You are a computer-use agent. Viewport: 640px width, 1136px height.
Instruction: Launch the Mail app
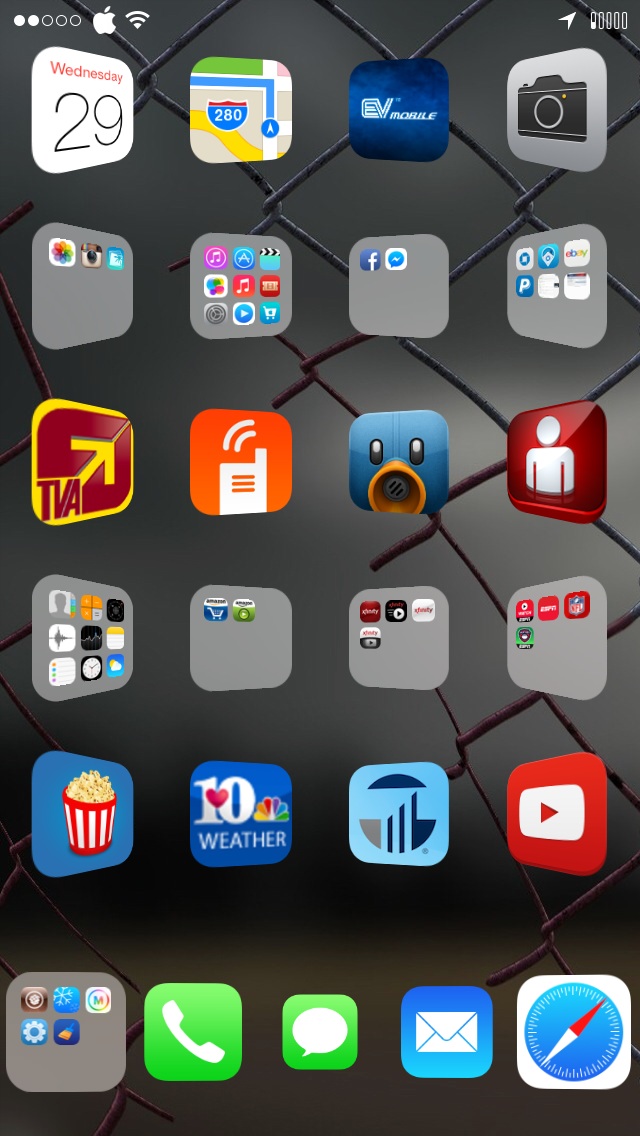click(446, 1032)
